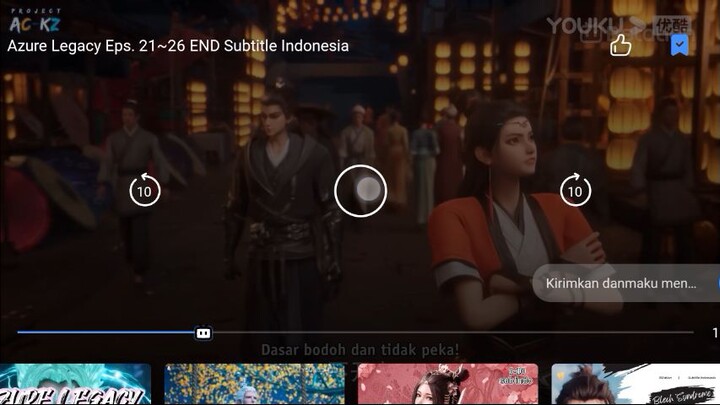Like this video with thumbs up

point(621,45)
